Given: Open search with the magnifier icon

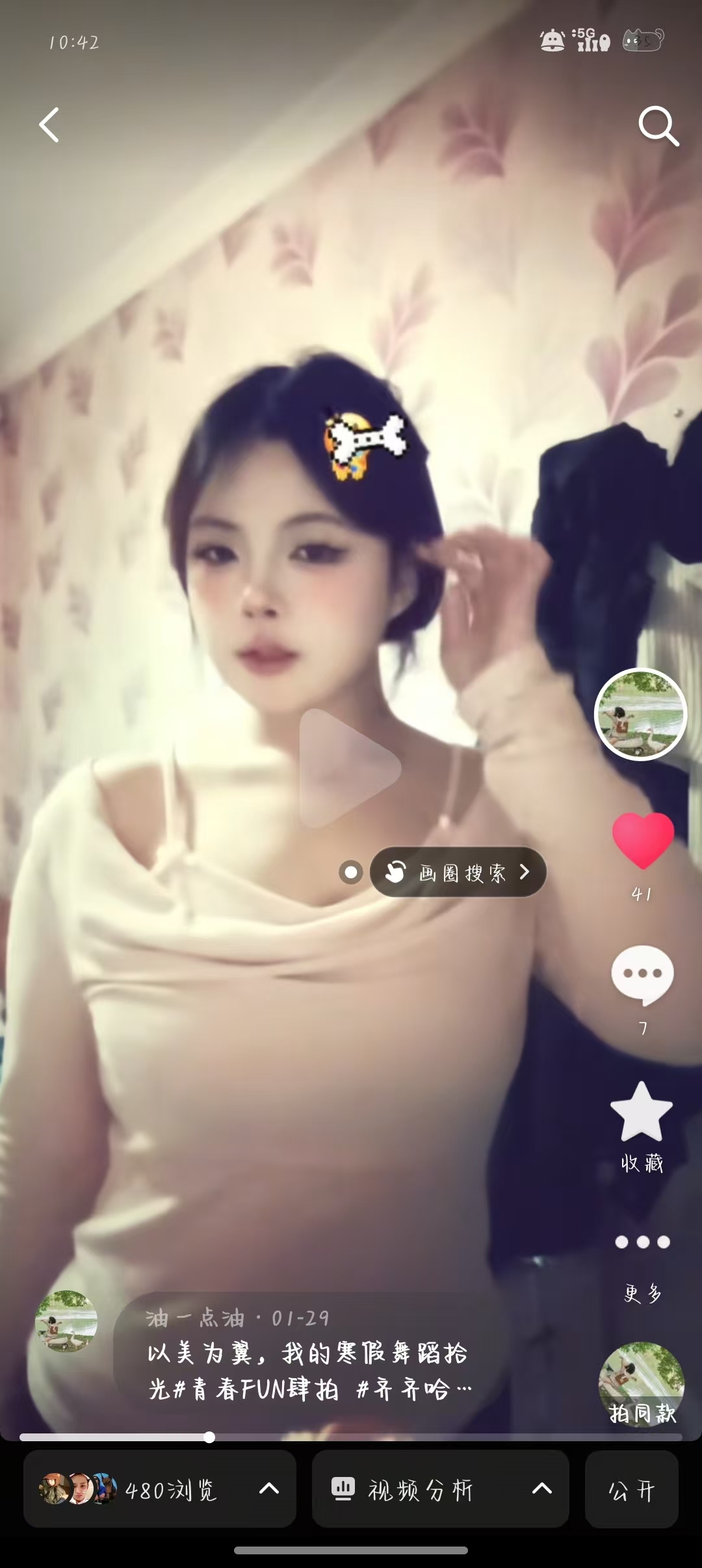Looking at the screenshot, I should [658, 125].
